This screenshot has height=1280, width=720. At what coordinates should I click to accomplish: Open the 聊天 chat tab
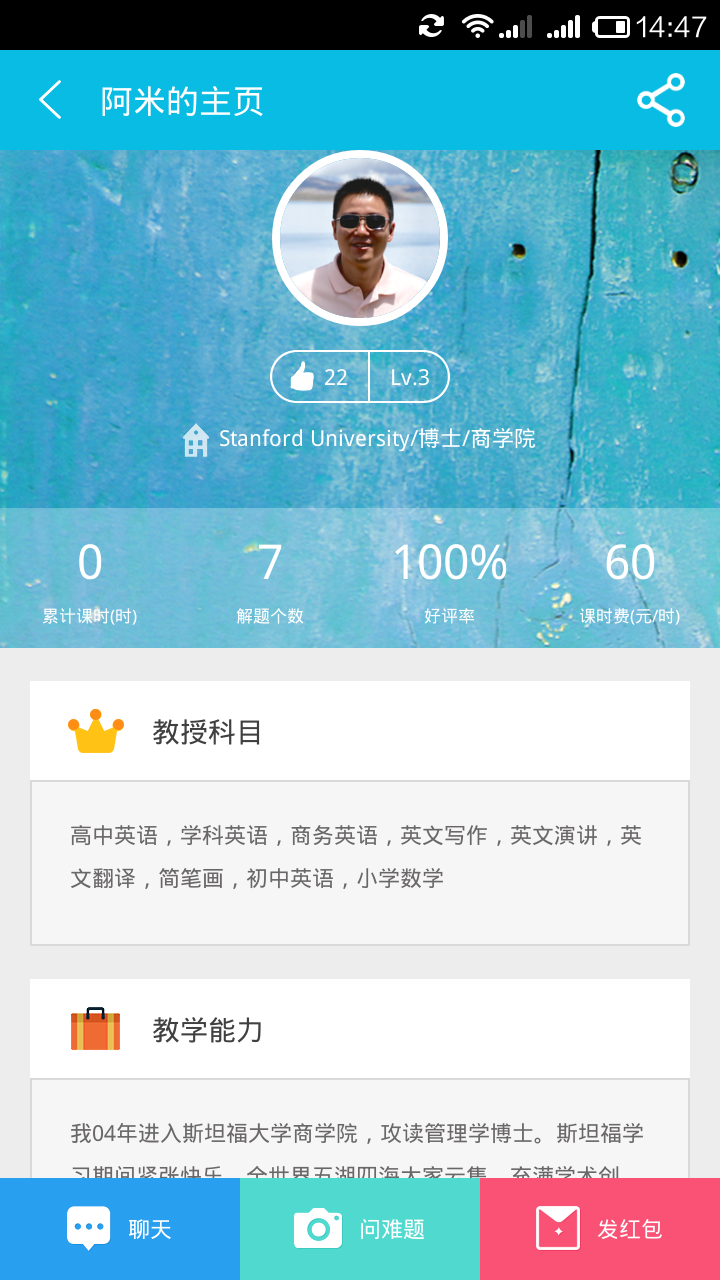(120, 1228)
